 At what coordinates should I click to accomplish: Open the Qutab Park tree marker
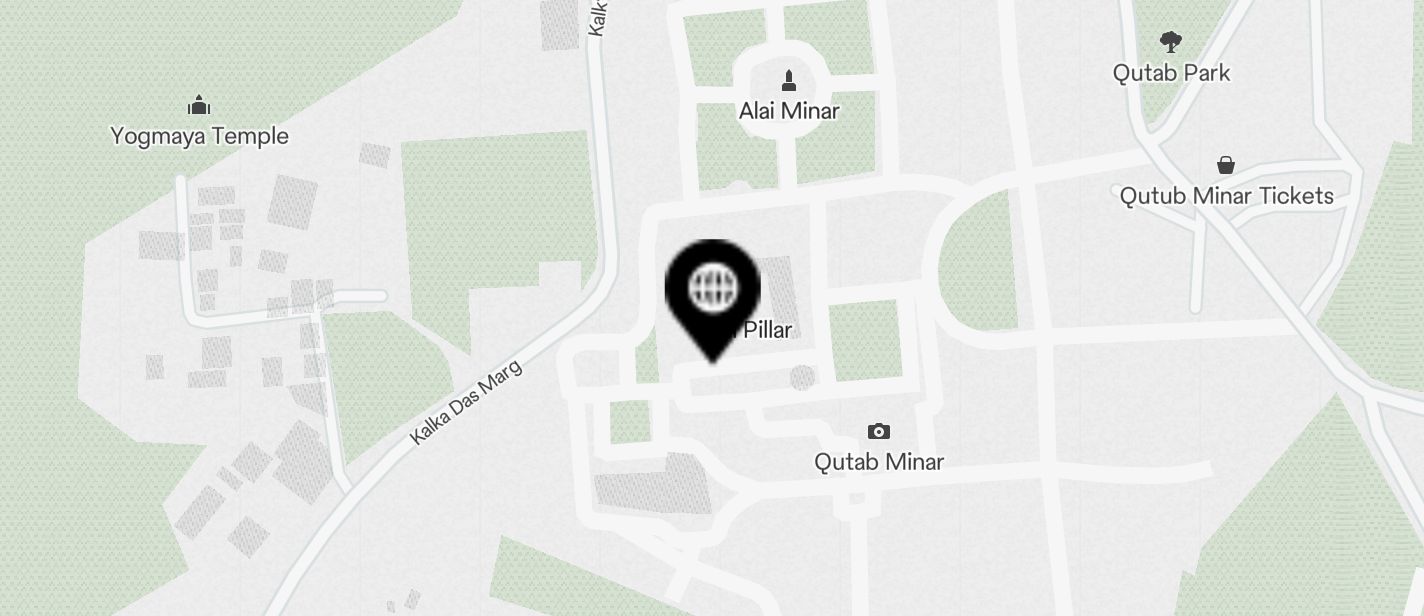(x=1171, y=42)
